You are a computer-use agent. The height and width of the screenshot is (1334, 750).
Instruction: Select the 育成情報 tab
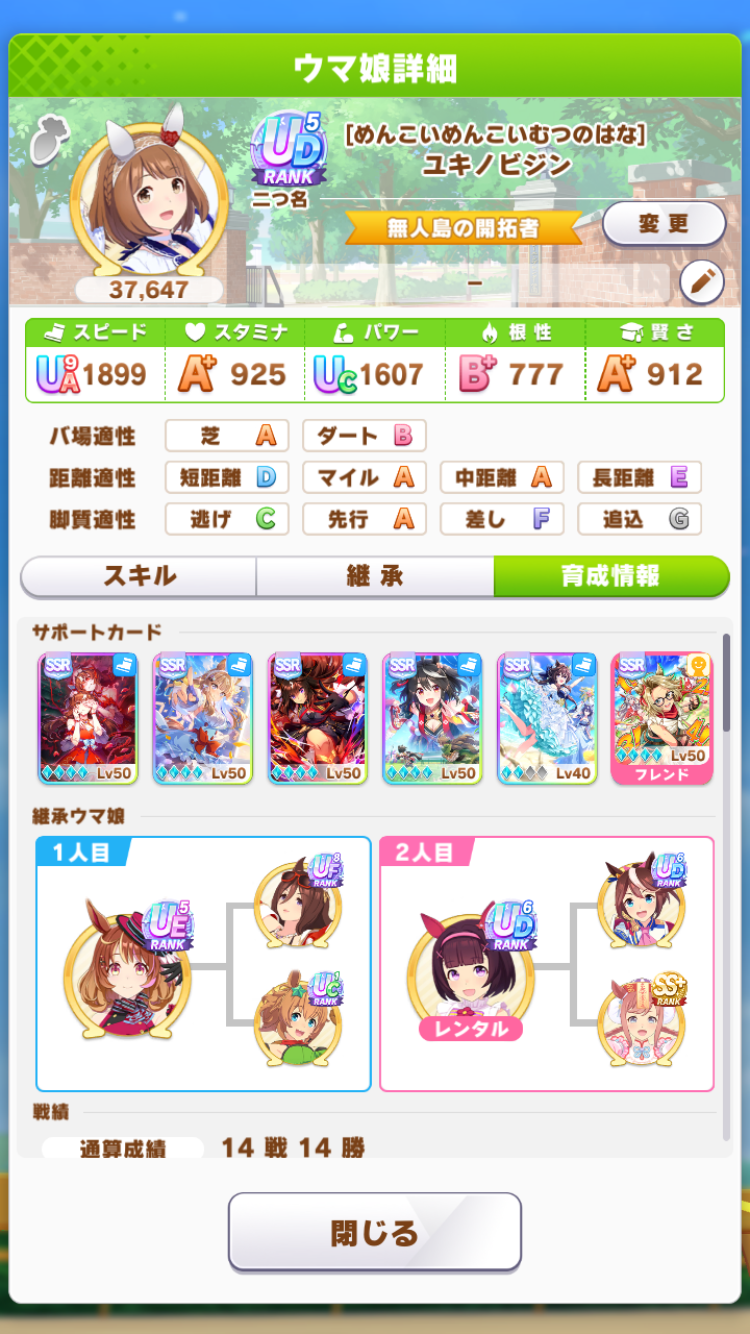pyautogui.click(x=611, y=576)
